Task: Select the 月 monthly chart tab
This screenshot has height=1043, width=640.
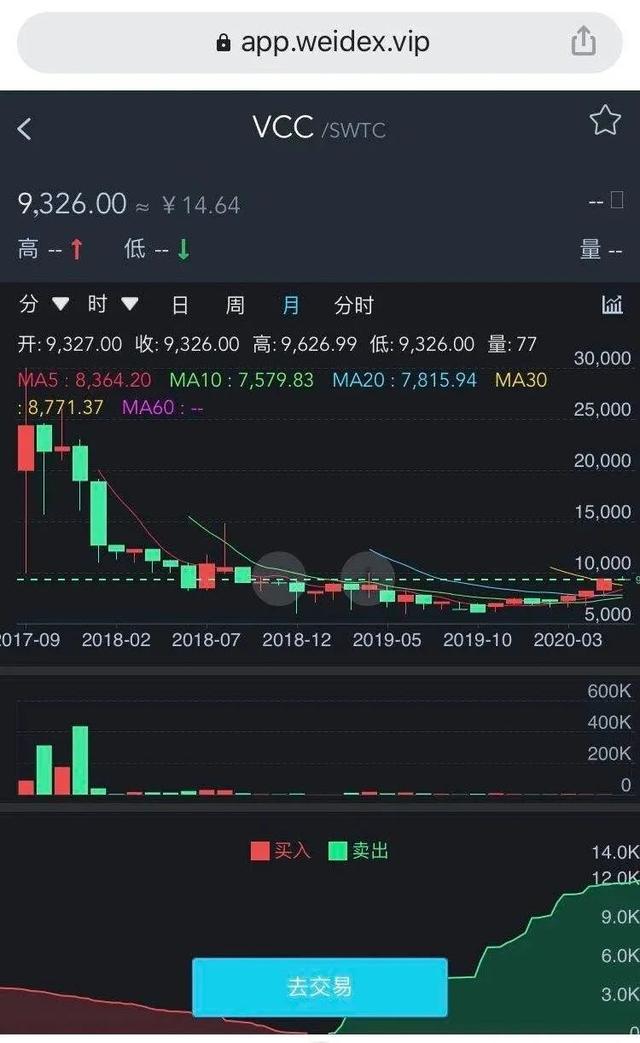Action: pyautogui.click(x=290, y=305)
